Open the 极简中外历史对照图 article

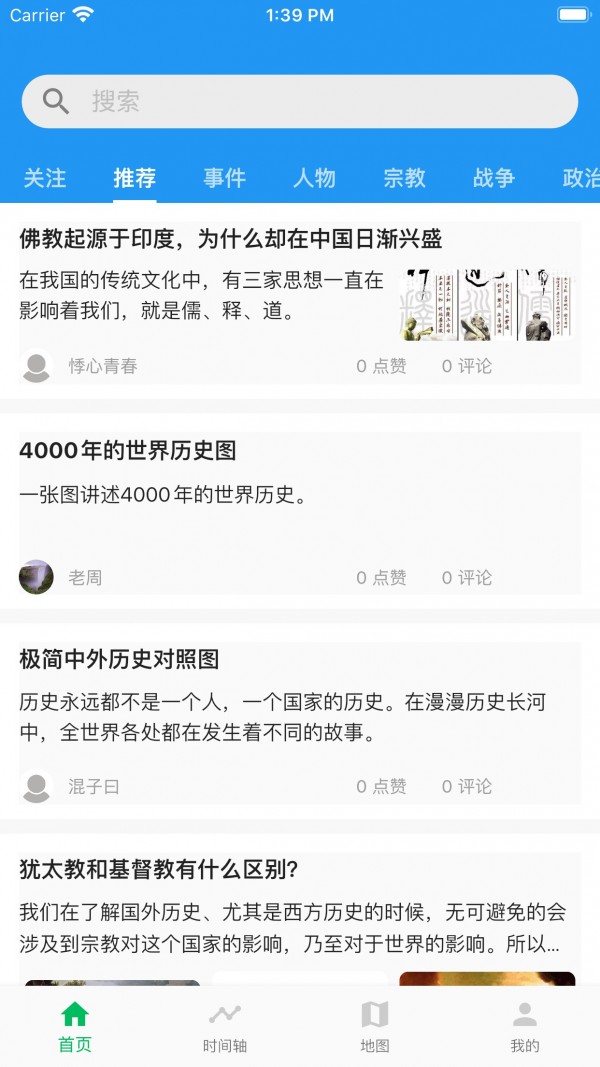pyautogui.click(x=119, y=660)
